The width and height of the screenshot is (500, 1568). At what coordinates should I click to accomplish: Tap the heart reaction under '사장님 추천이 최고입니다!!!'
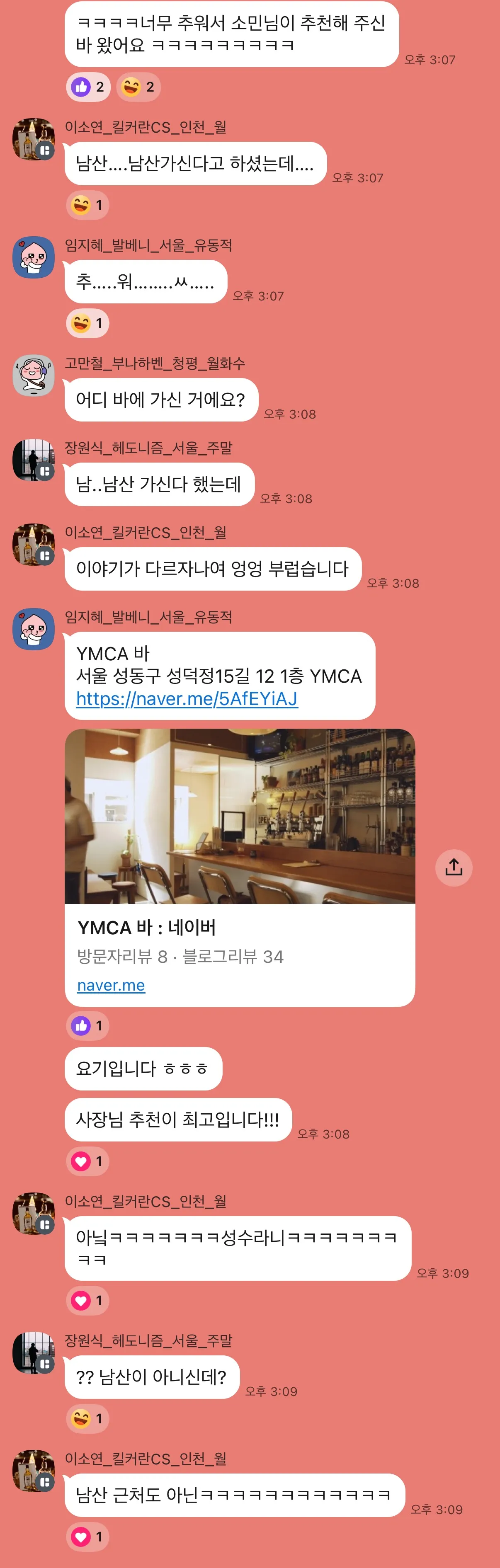tap(88, 1161)
